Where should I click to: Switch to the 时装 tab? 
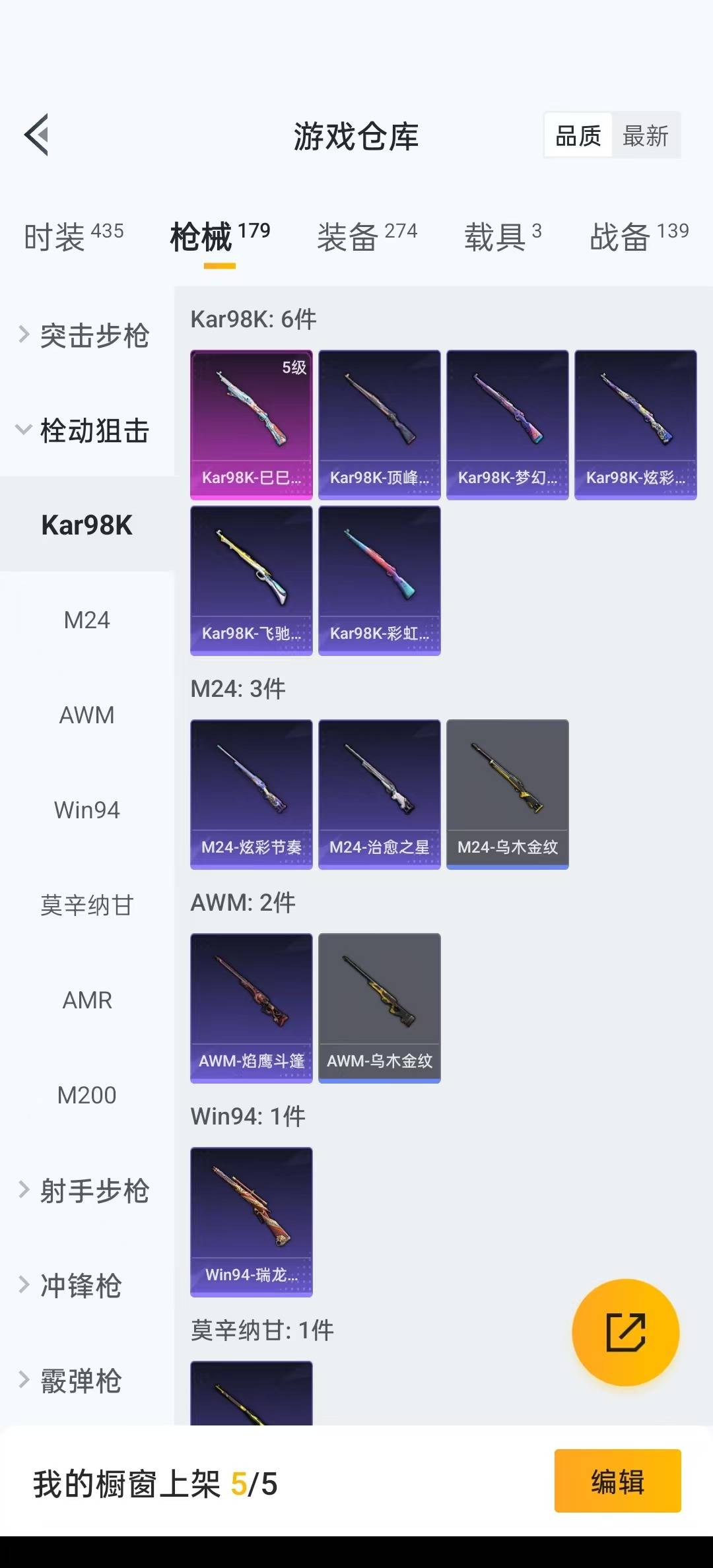click(73, 236)
